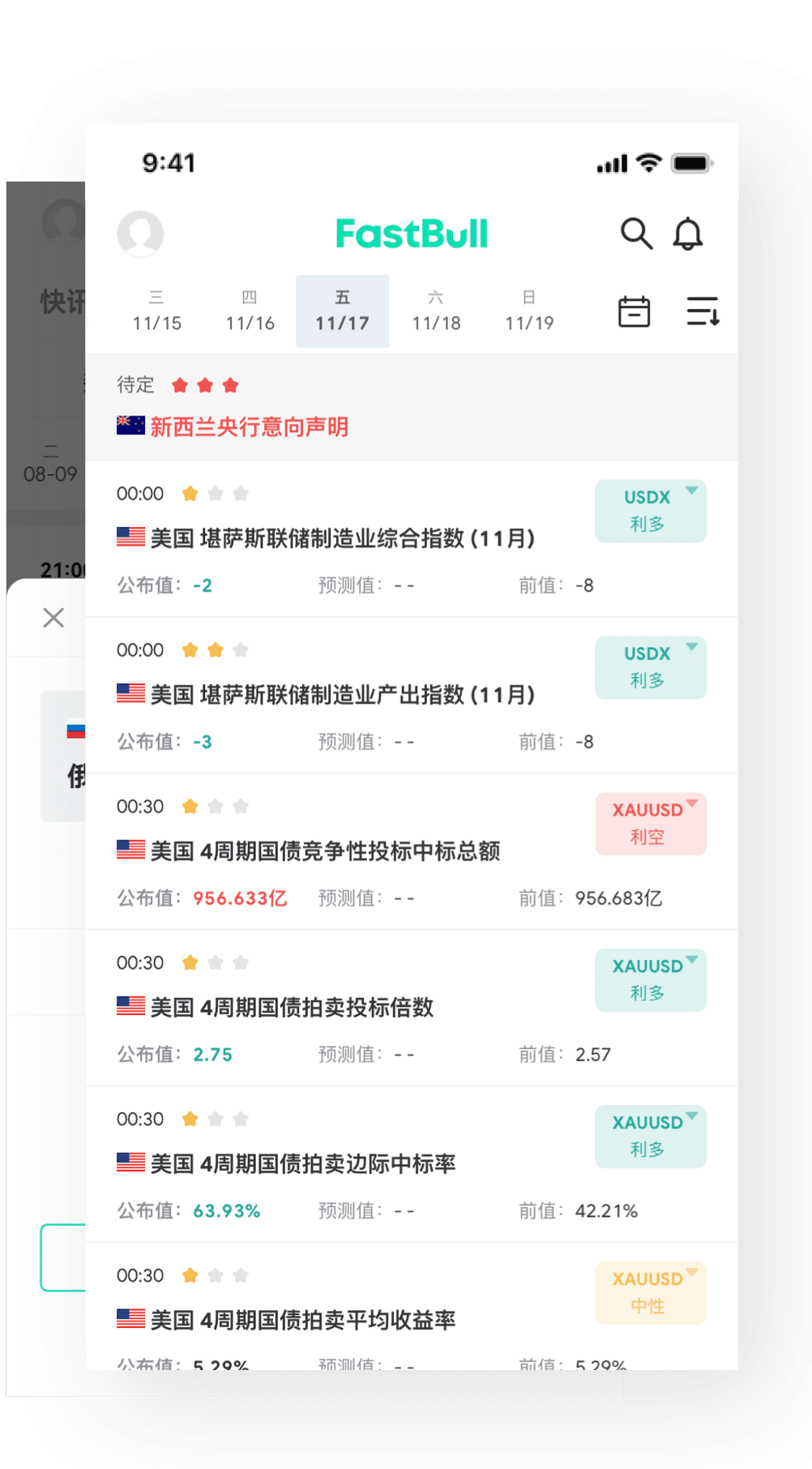
Task: Click the US flag on the Kansas Fed index event
Action: click(x=130, y=534)
